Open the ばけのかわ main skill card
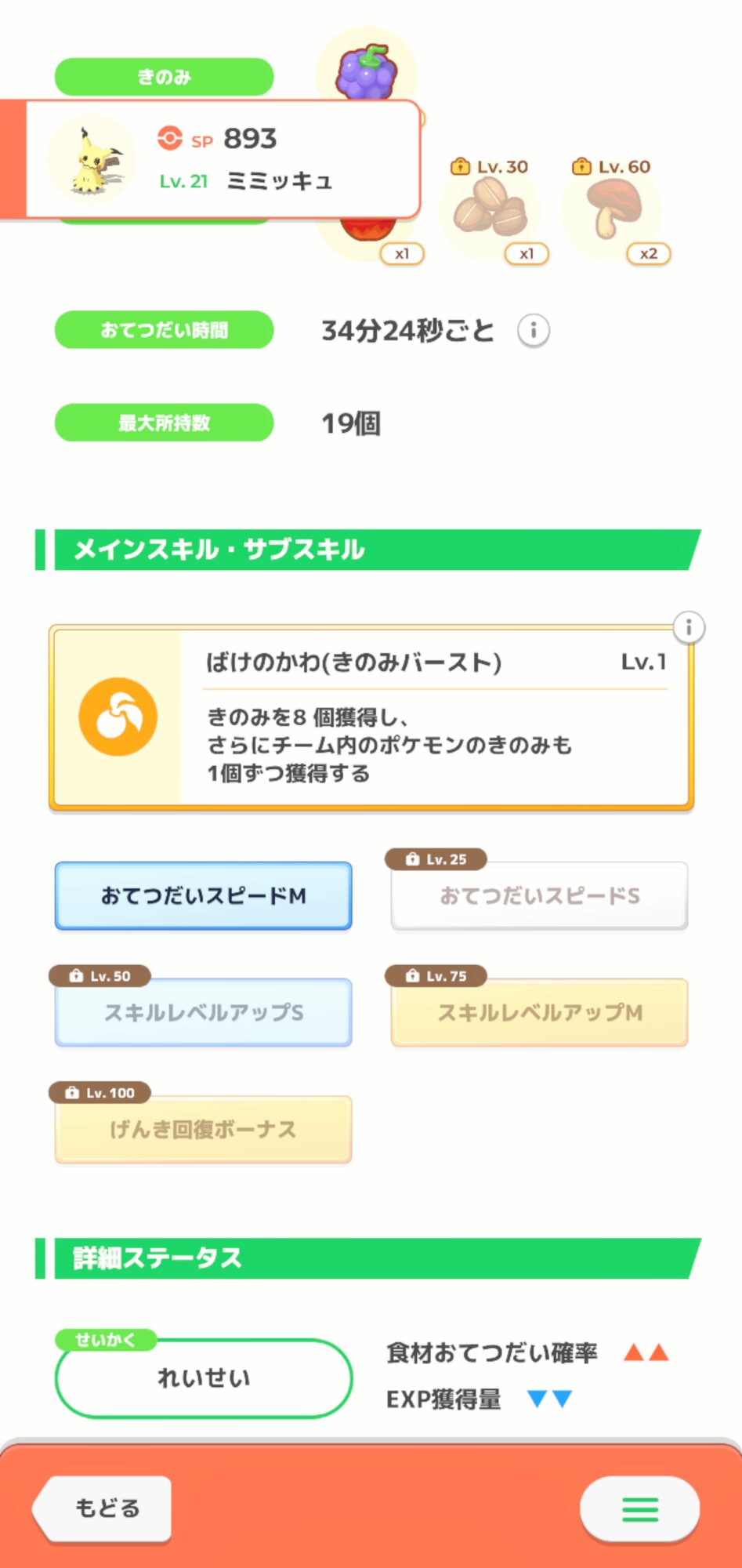Screen dimensions: 742x1568 (x=371, y=717)
